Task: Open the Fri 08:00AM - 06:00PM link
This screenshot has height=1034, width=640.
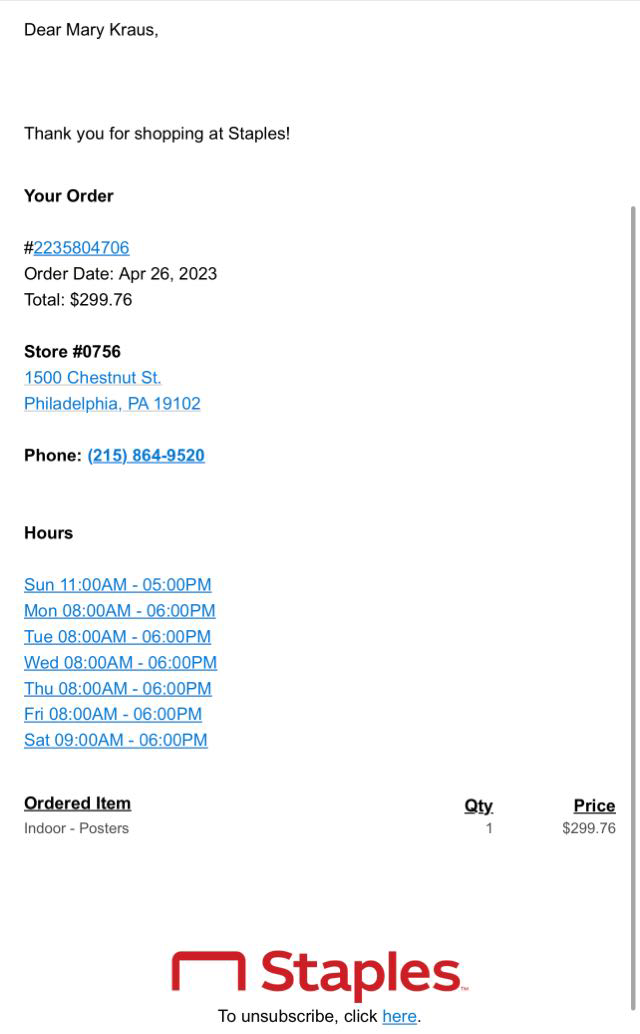Action: pos(112,715)
